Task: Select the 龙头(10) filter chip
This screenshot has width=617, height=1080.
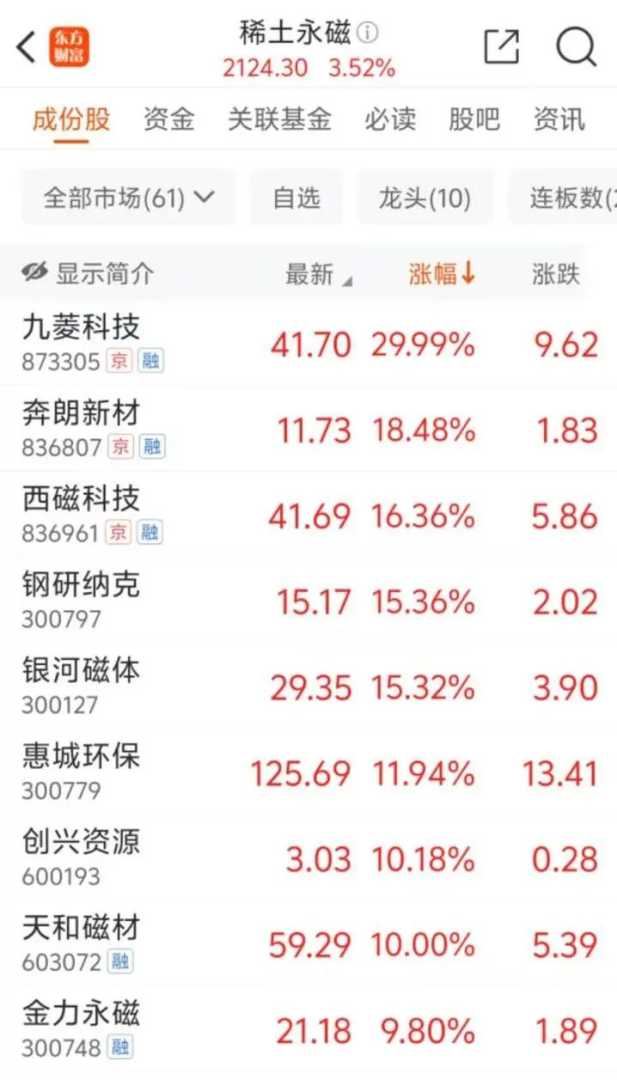Action: click(x=425, y=198)
